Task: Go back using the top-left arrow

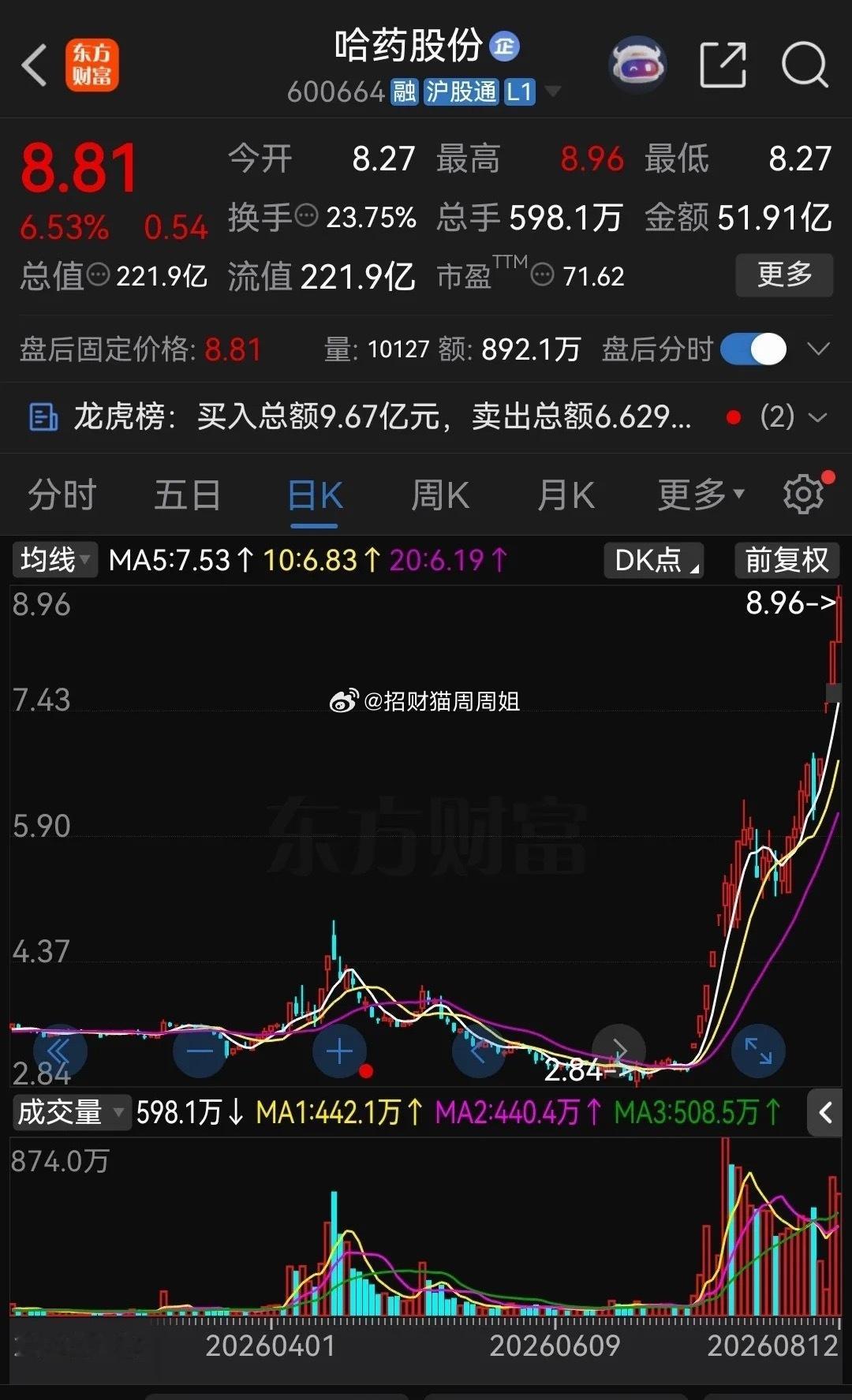Action: [35, 65]
